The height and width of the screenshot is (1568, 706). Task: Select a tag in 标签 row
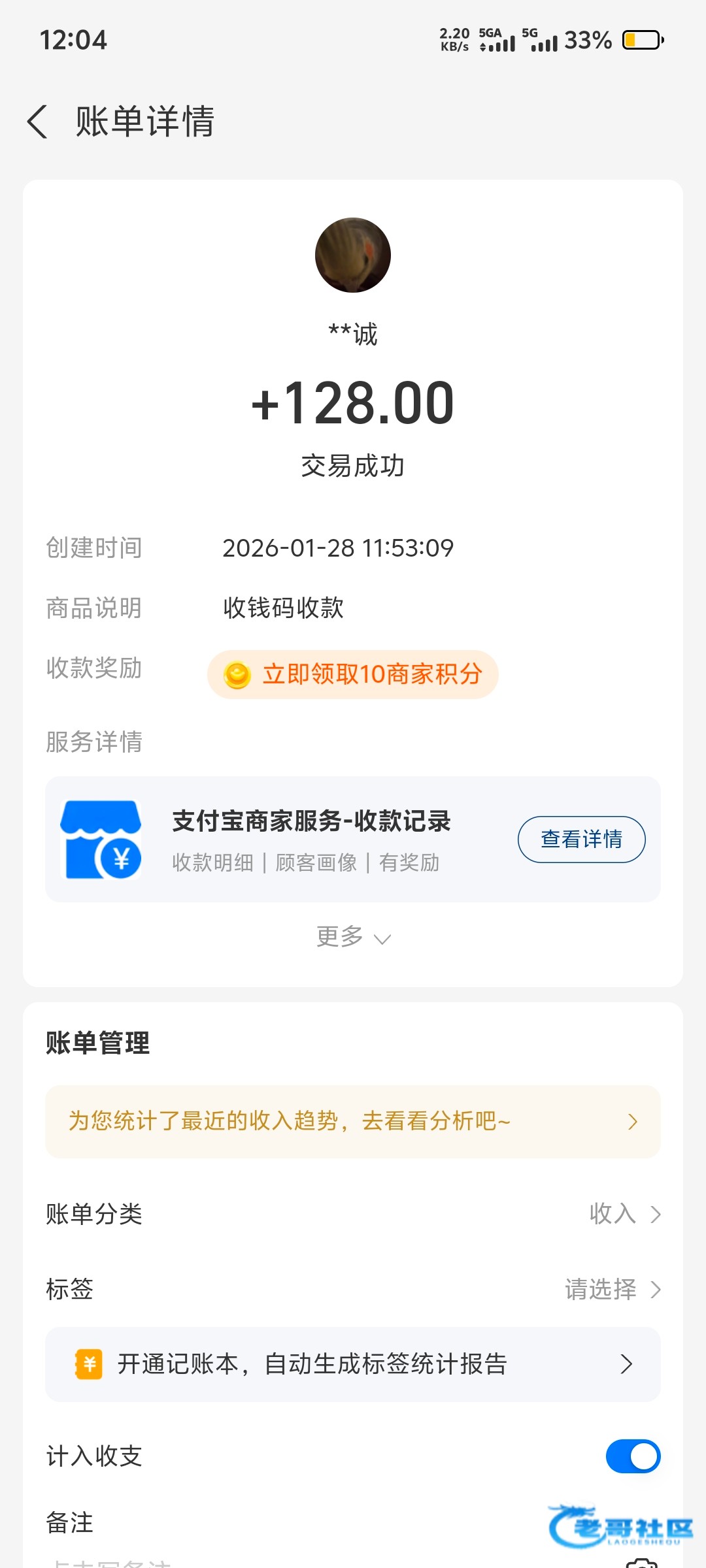[x=613, y=1290]
